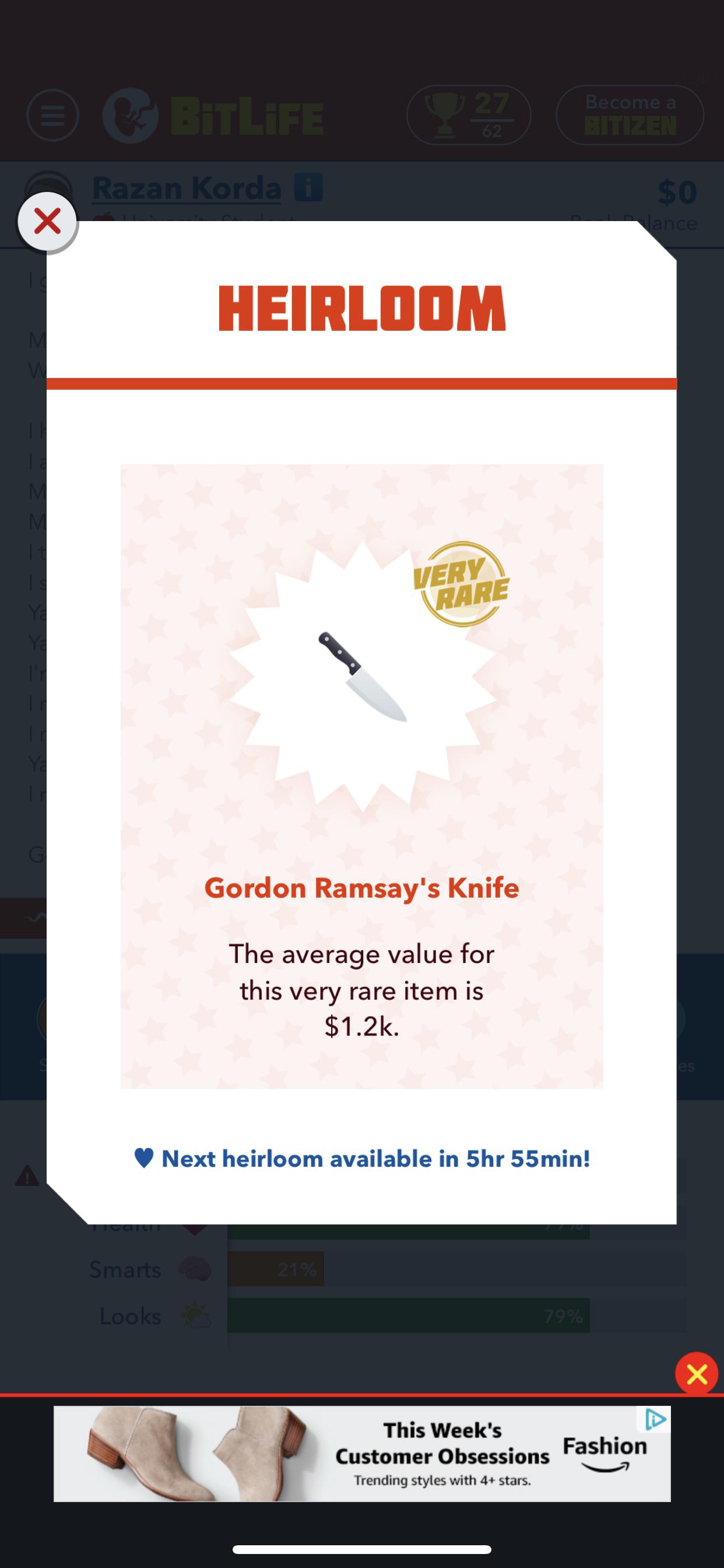Open the AdChoices info icon
This screenshot has height=1568, width=724.
pyautogui.click(x=655, y=1419)
